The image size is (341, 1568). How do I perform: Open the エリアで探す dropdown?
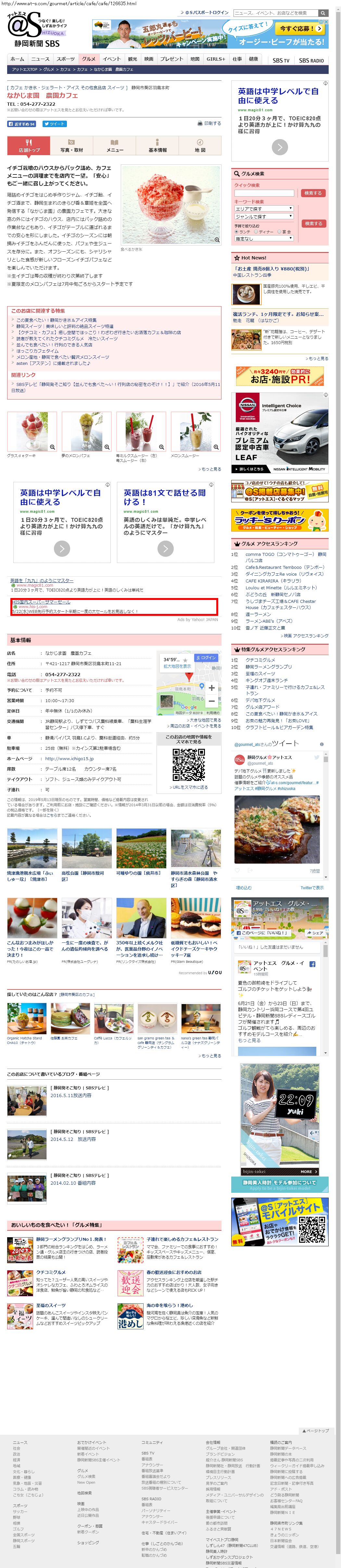pos(263,209)
